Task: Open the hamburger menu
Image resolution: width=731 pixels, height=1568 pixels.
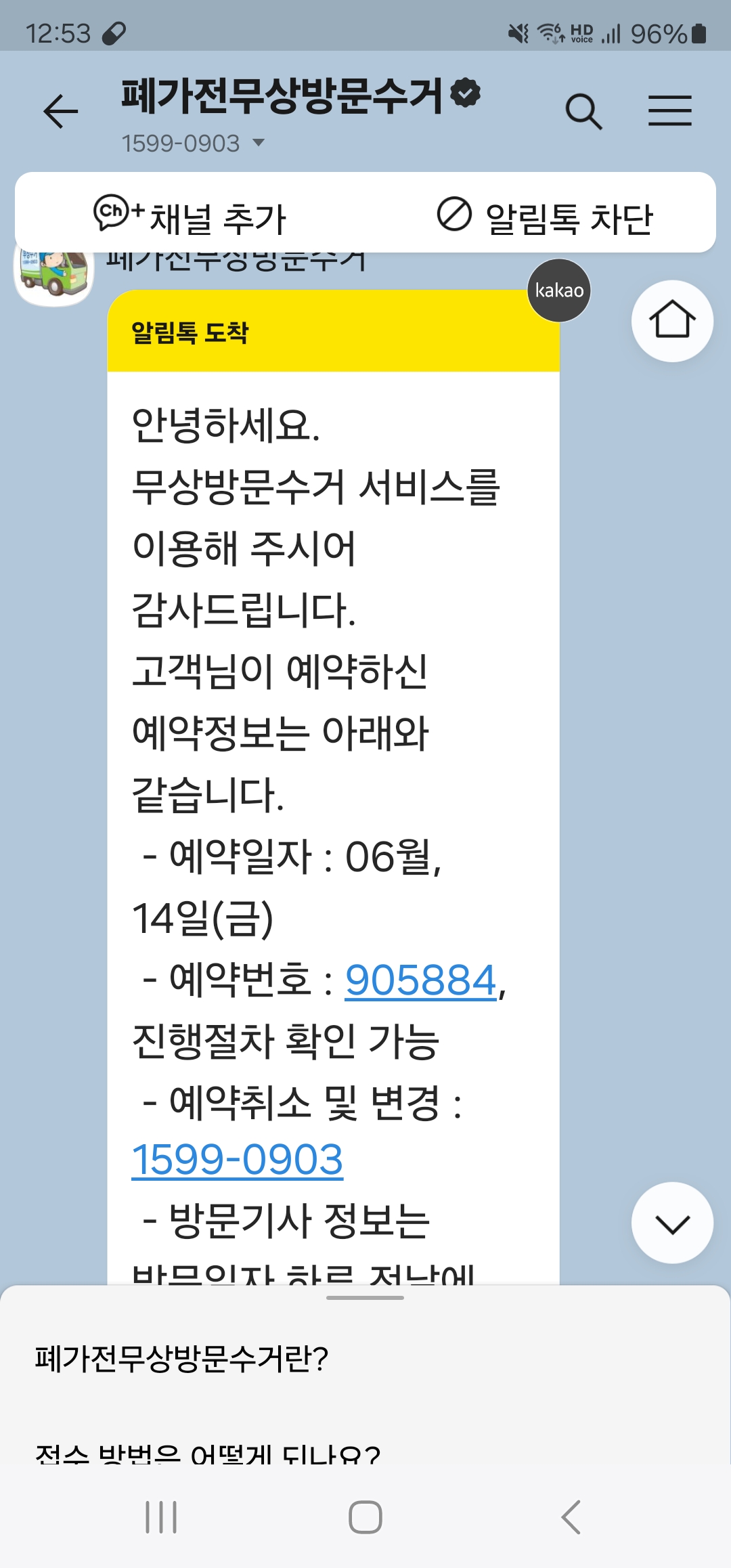Action: pos(669,111)
